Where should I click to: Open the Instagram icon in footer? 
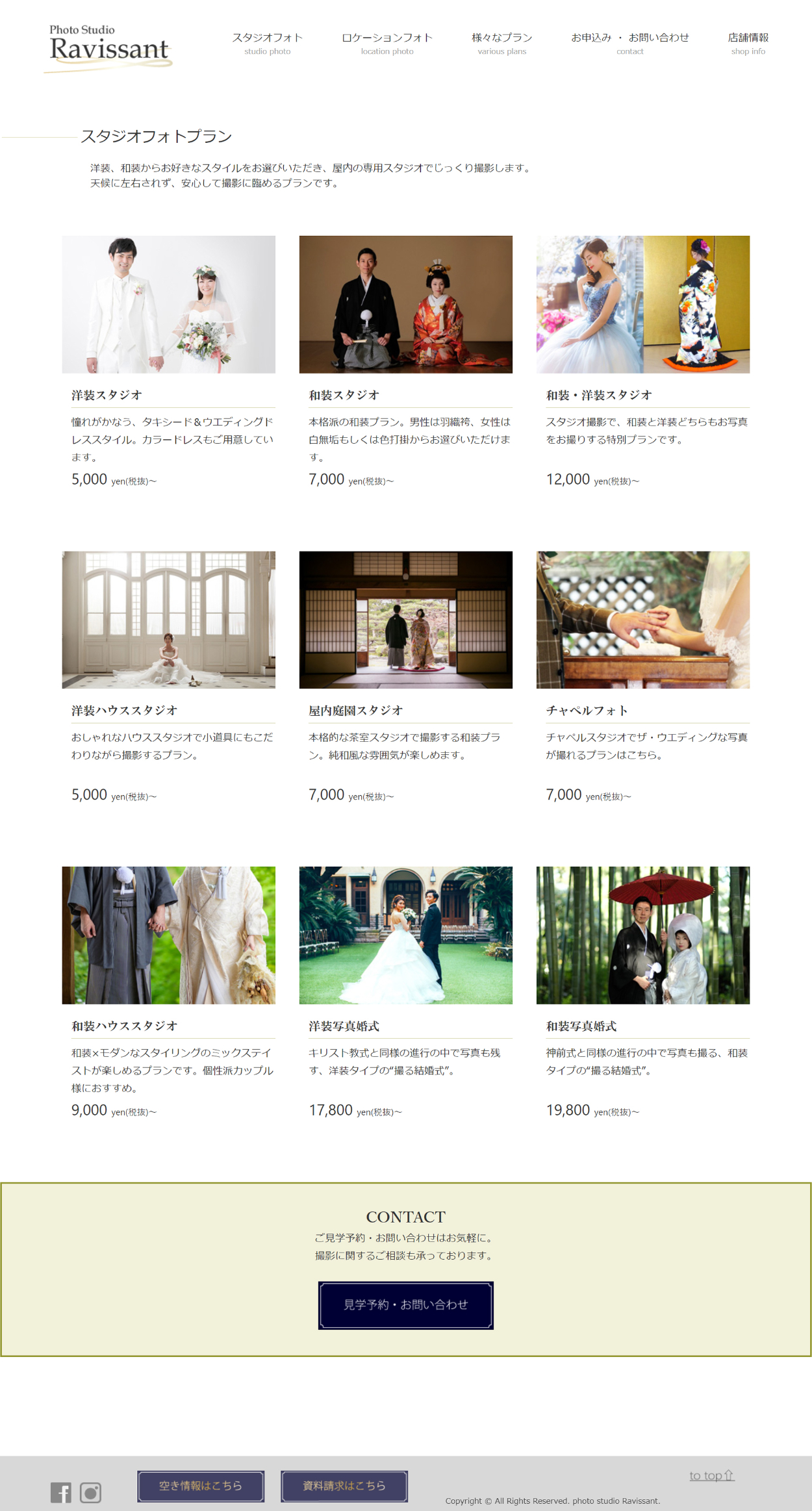pos(90,1493)
